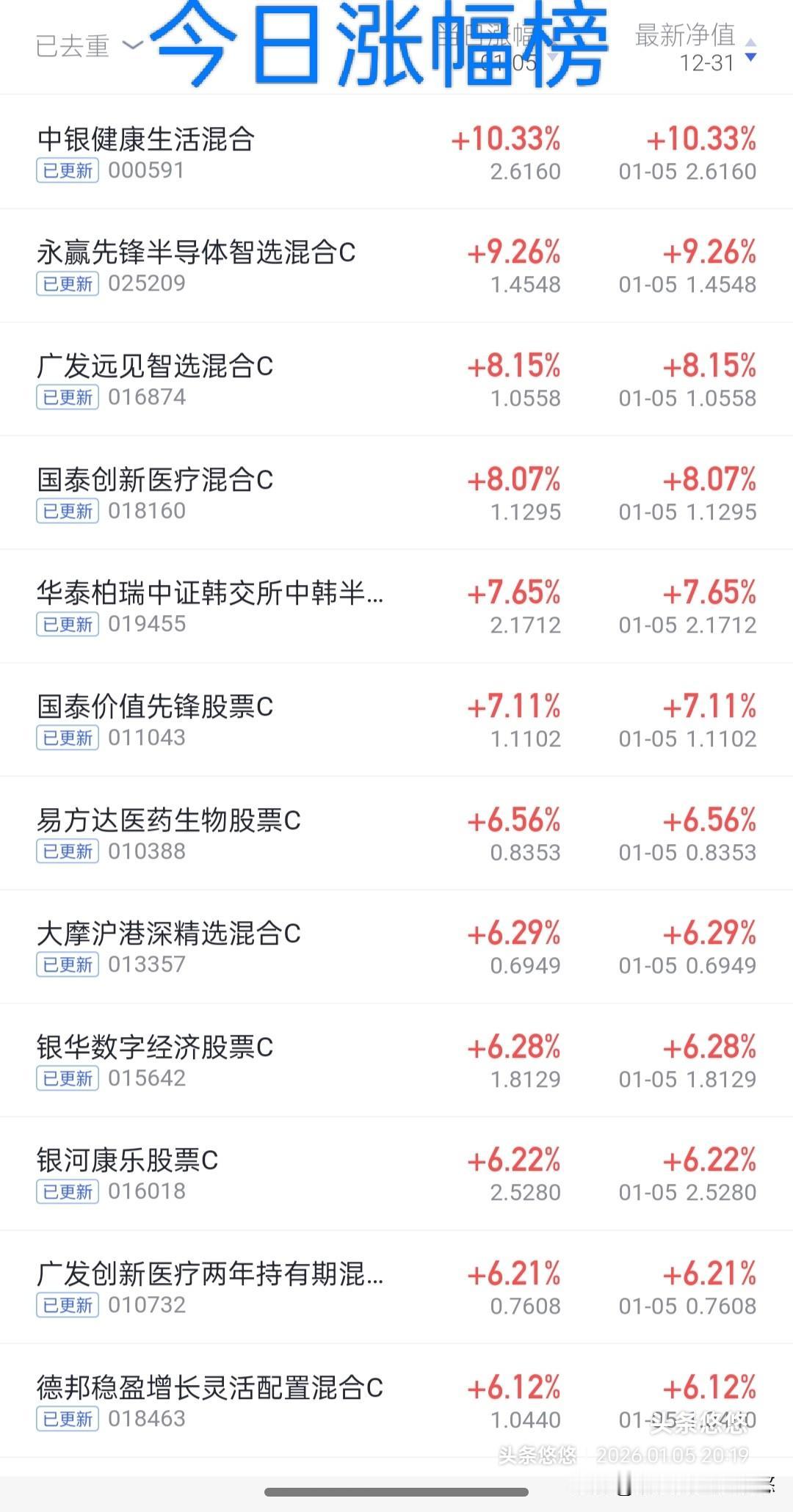View 易方达医药生物股票C details
The image size is (793, 1512).
[x=169, y=821]
